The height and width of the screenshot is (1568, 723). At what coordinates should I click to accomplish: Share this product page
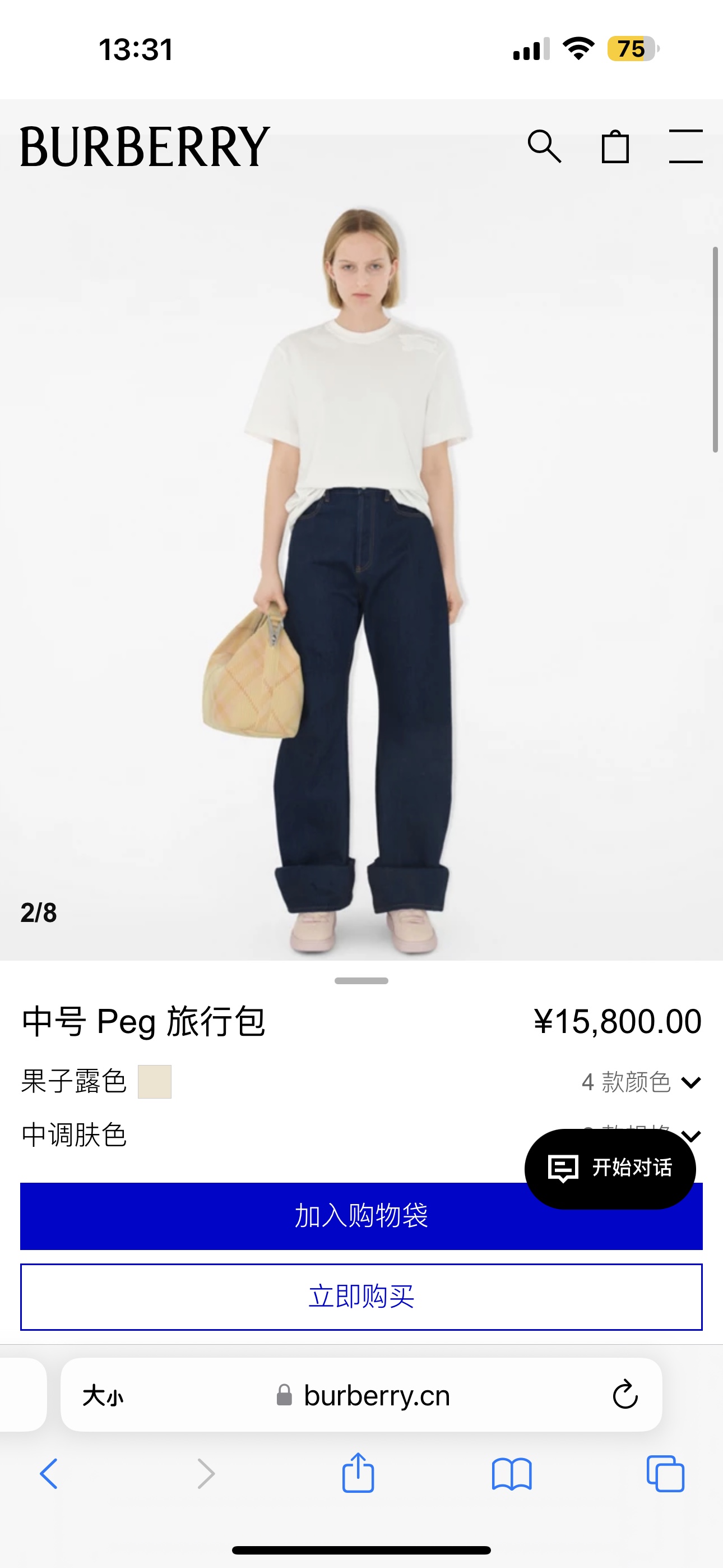[x=358, y=1473]
